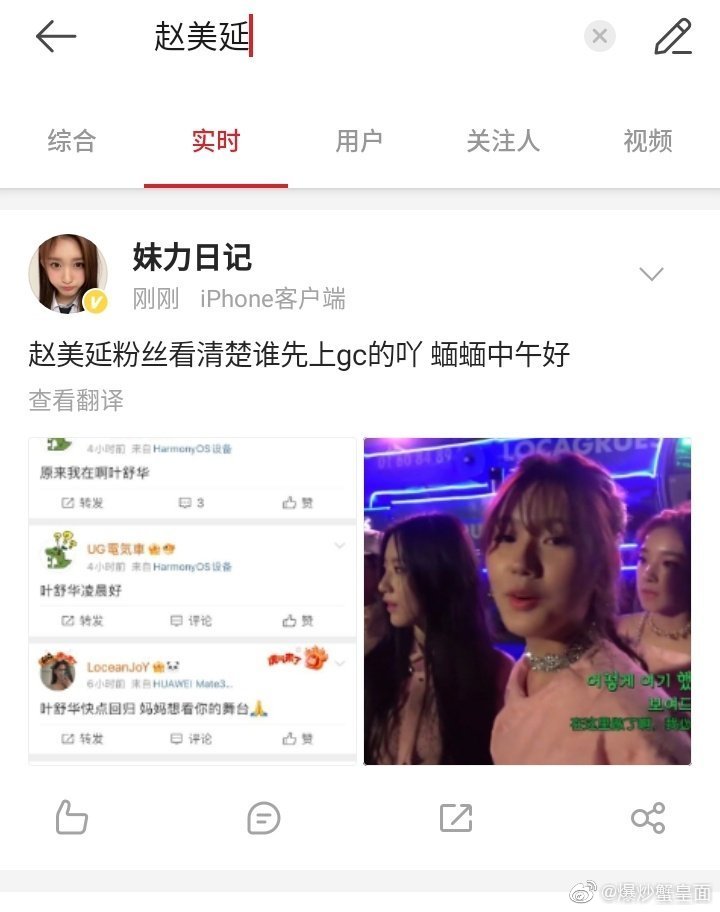720x912 pixels.
Task: Clear the search text
Action: [x=599, y=37]
